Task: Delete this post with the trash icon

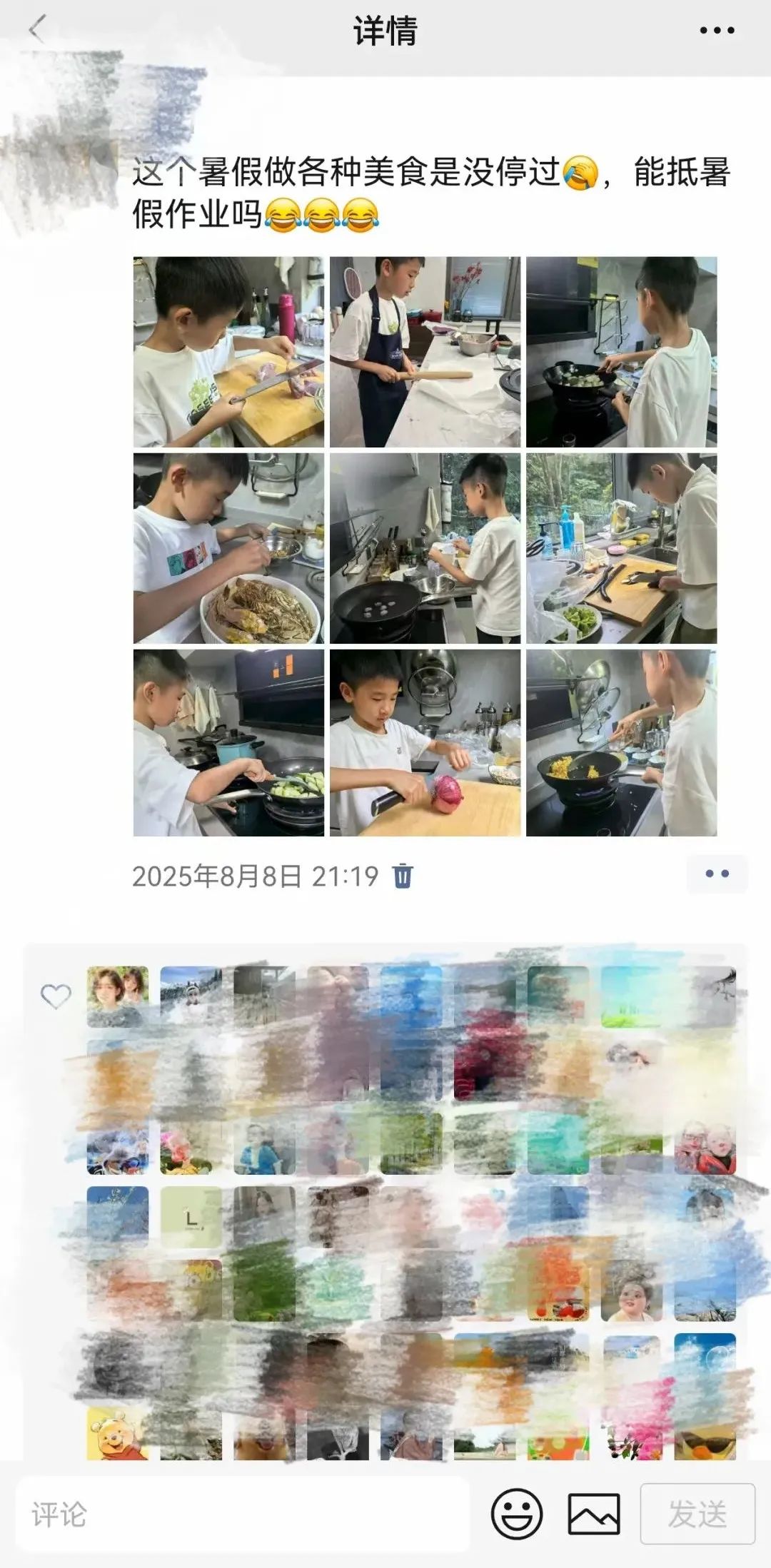Action: coord(403,875)
